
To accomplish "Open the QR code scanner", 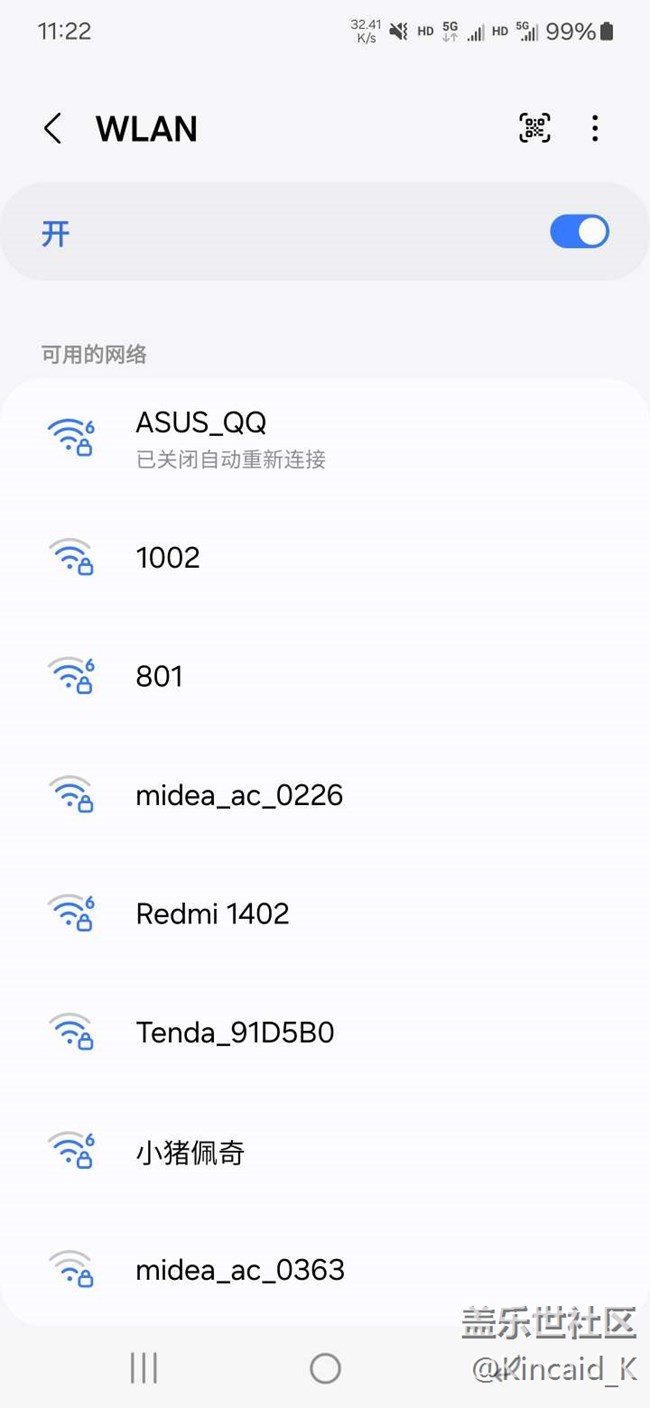I will pos(535,128).
